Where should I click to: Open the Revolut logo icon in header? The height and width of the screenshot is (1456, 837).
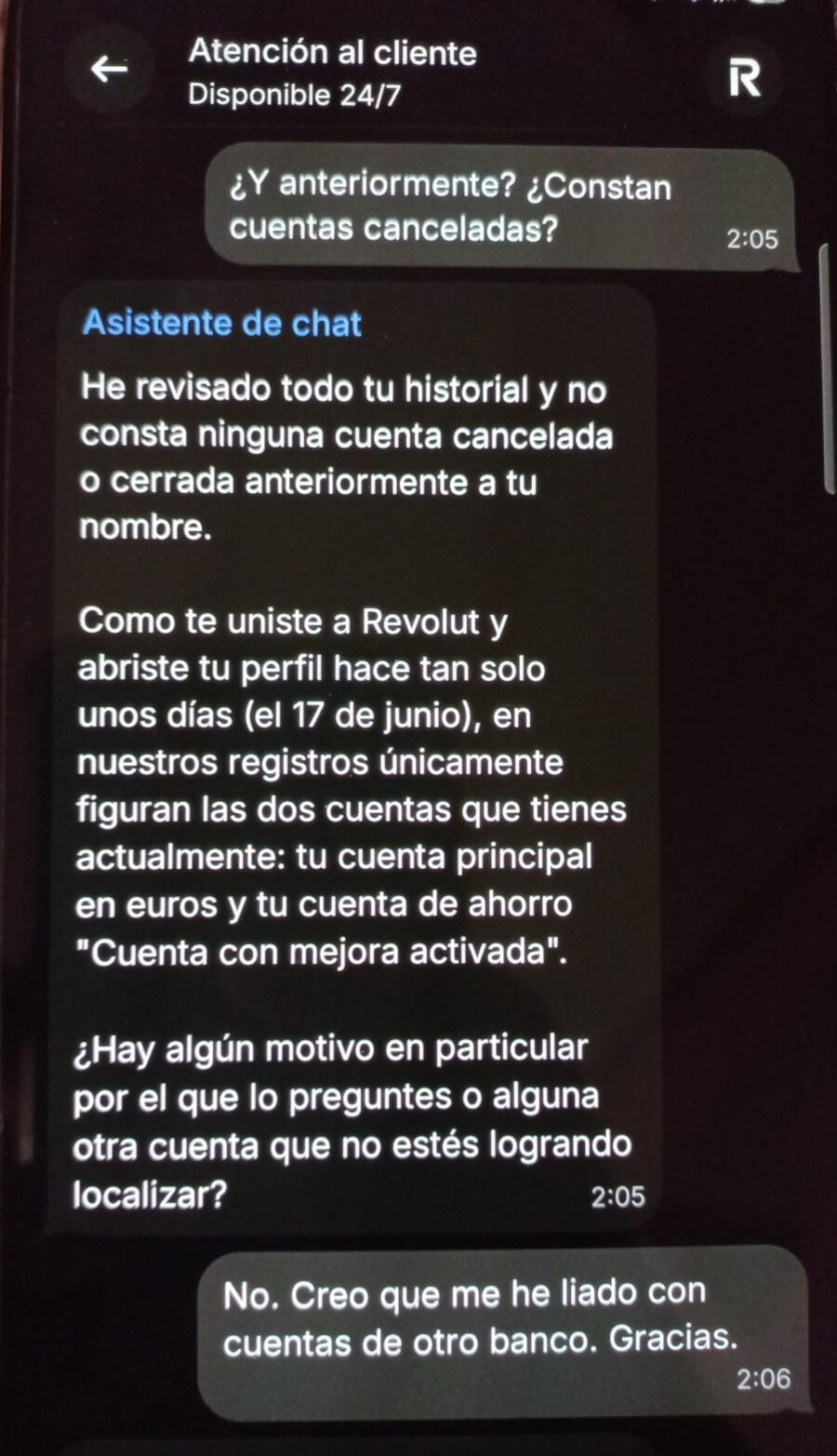[x=744, y=77]
